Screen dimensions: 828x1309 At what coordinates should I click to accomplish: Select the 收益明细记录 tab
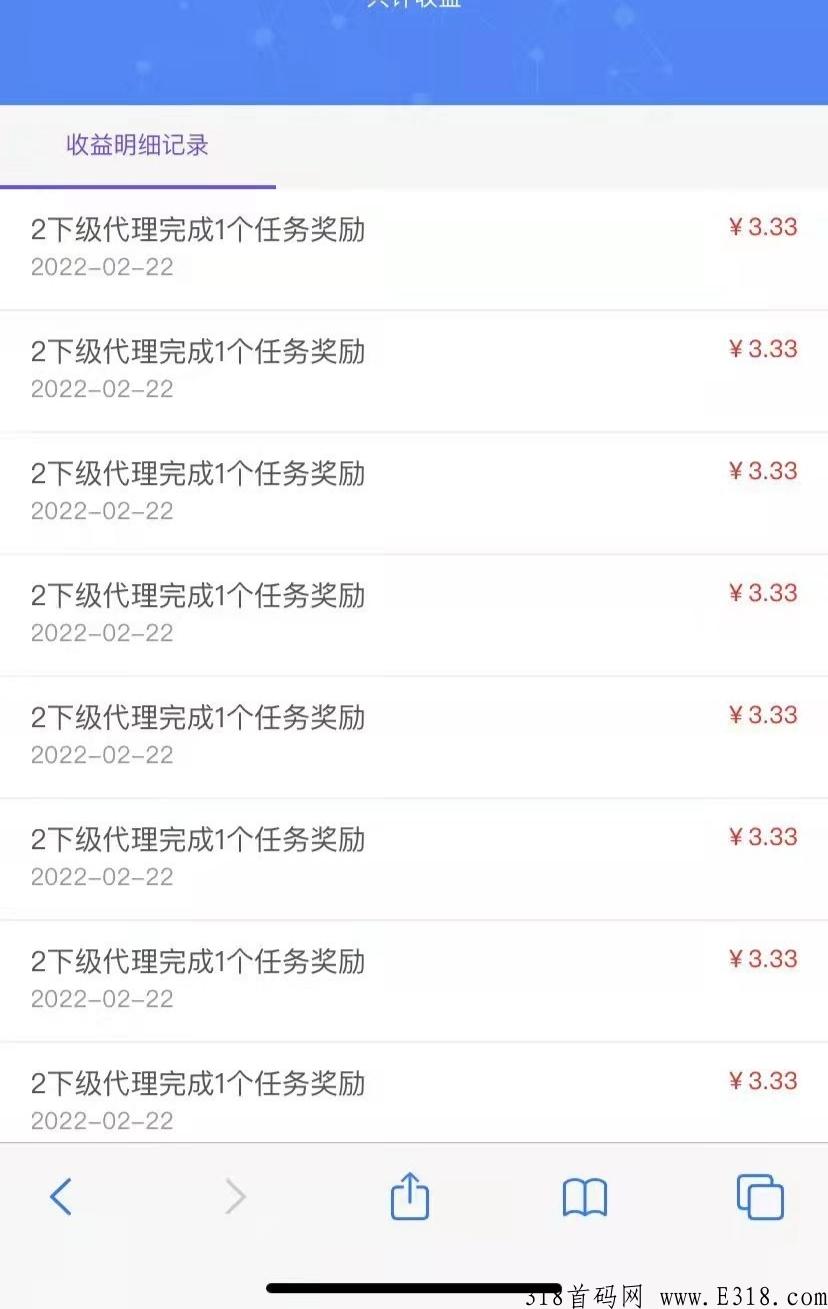pyautogui.click(x=137, y=146)
